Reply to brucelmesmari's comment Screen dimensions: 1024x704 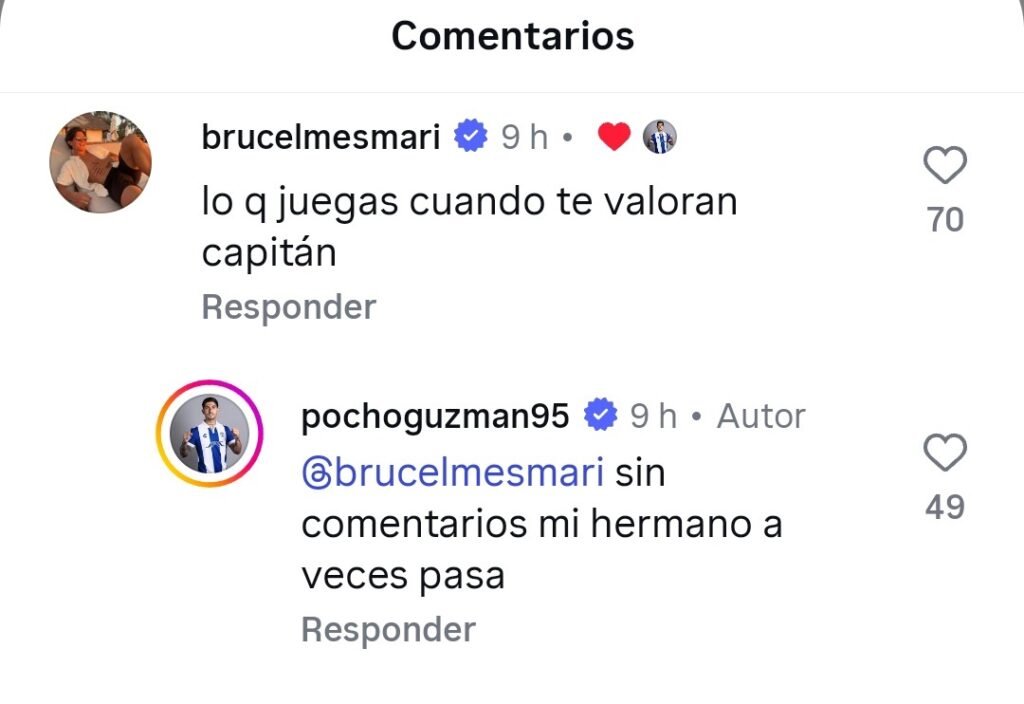coord(288,307)
